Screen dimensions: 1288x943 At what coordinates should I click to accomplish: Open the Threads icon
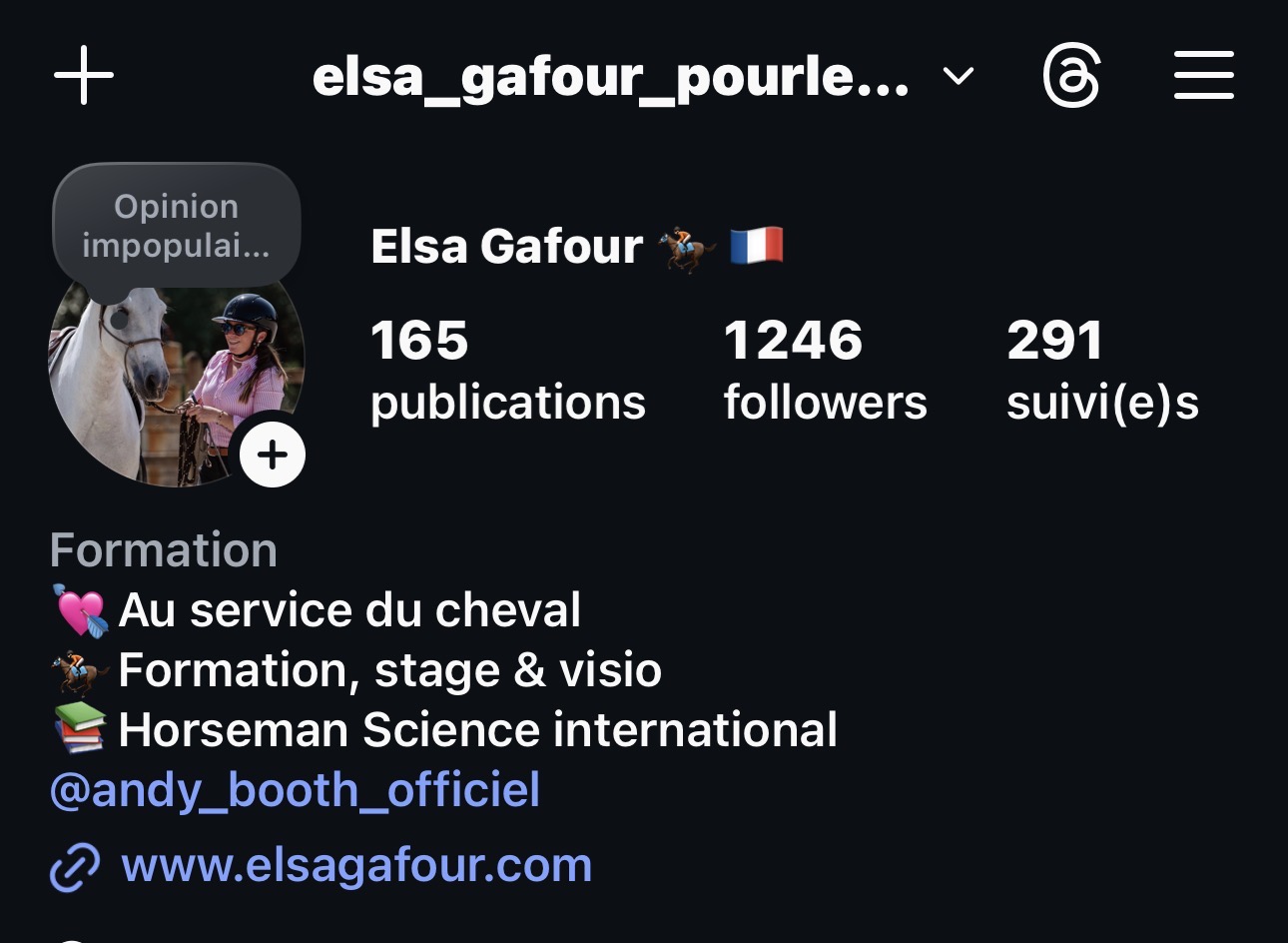[x=1071, y=76]
